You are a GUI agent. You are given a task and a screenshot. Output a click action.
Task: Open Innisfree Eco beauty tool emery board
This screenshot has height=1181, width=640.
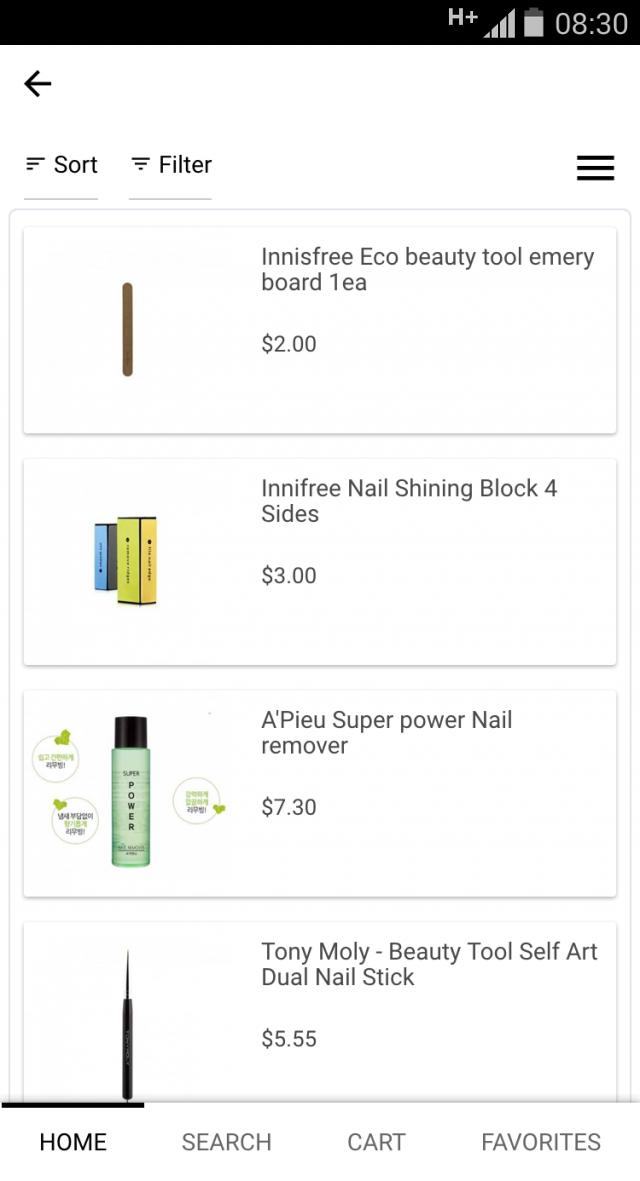[320, 330]
